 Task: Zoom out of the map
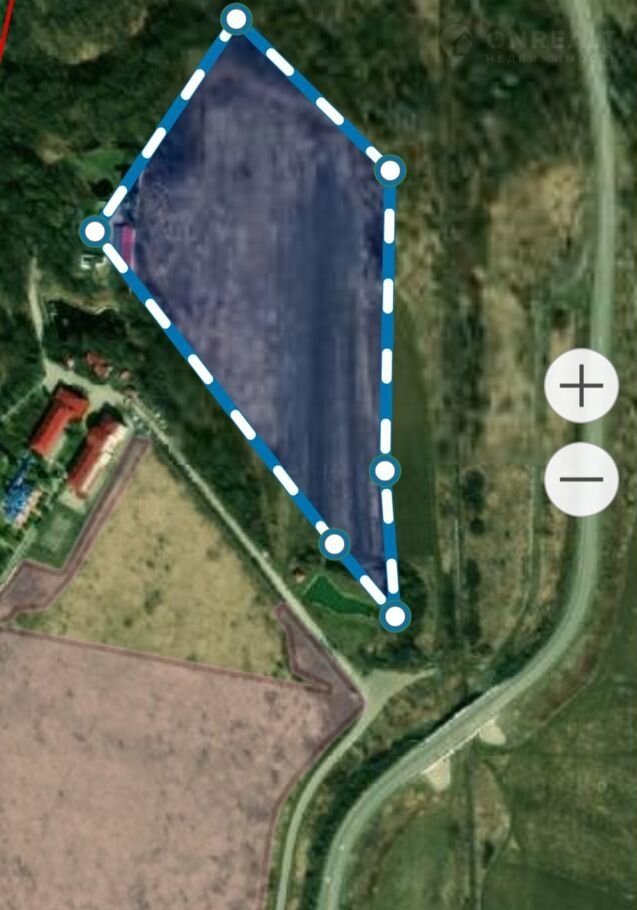(581, 479)
